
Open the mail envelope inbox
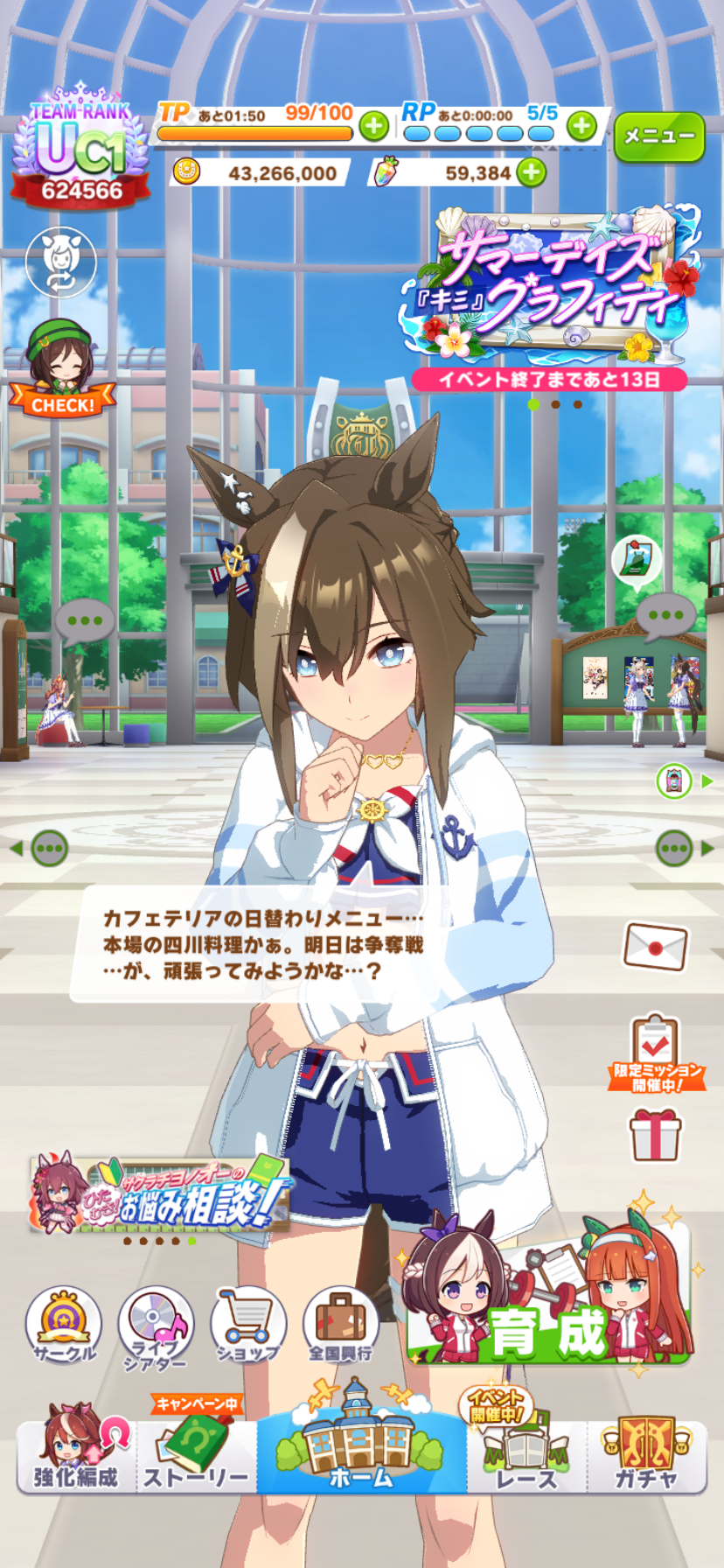pyautogui.click(x=655, y=946)
